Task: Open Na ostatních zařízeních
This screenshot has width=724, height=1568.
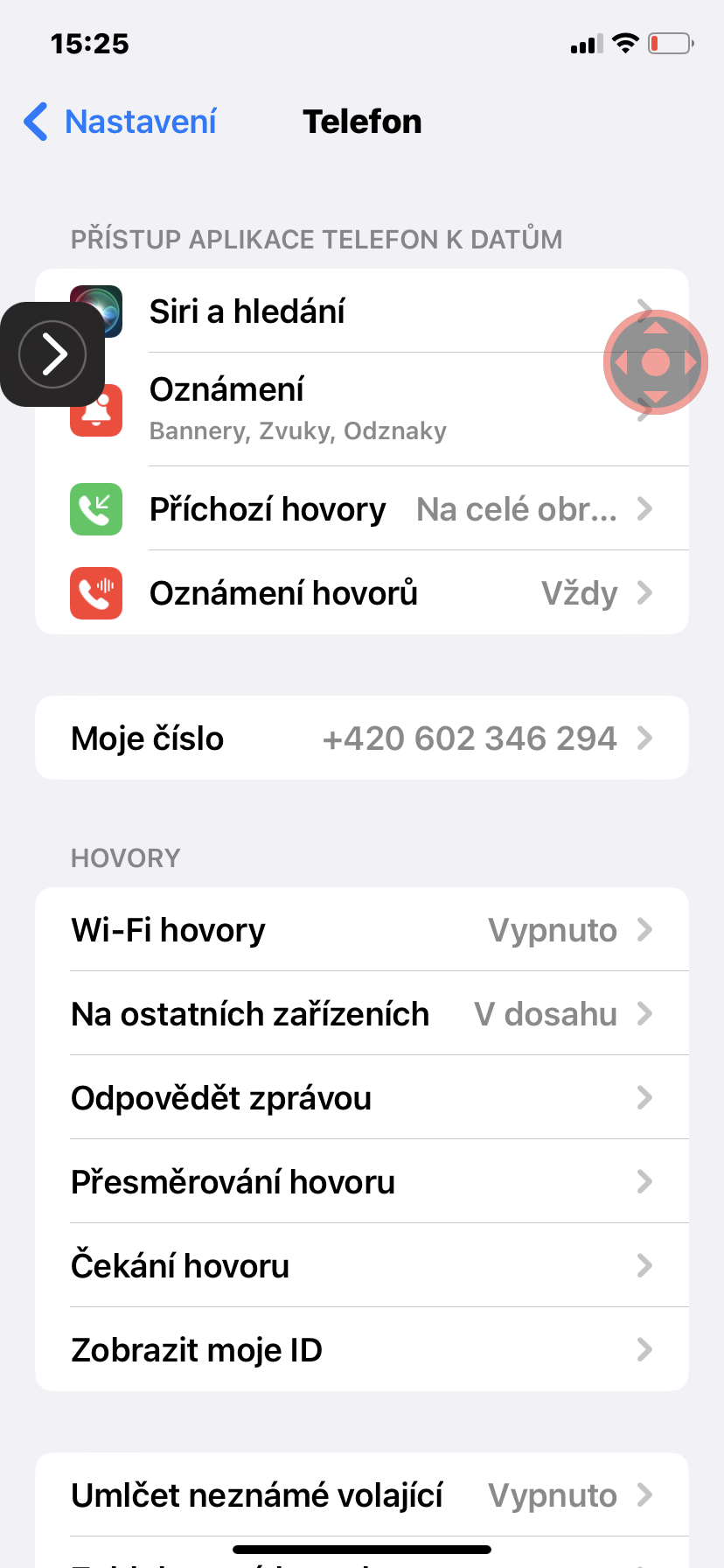Action: [x=362, y=1013]
